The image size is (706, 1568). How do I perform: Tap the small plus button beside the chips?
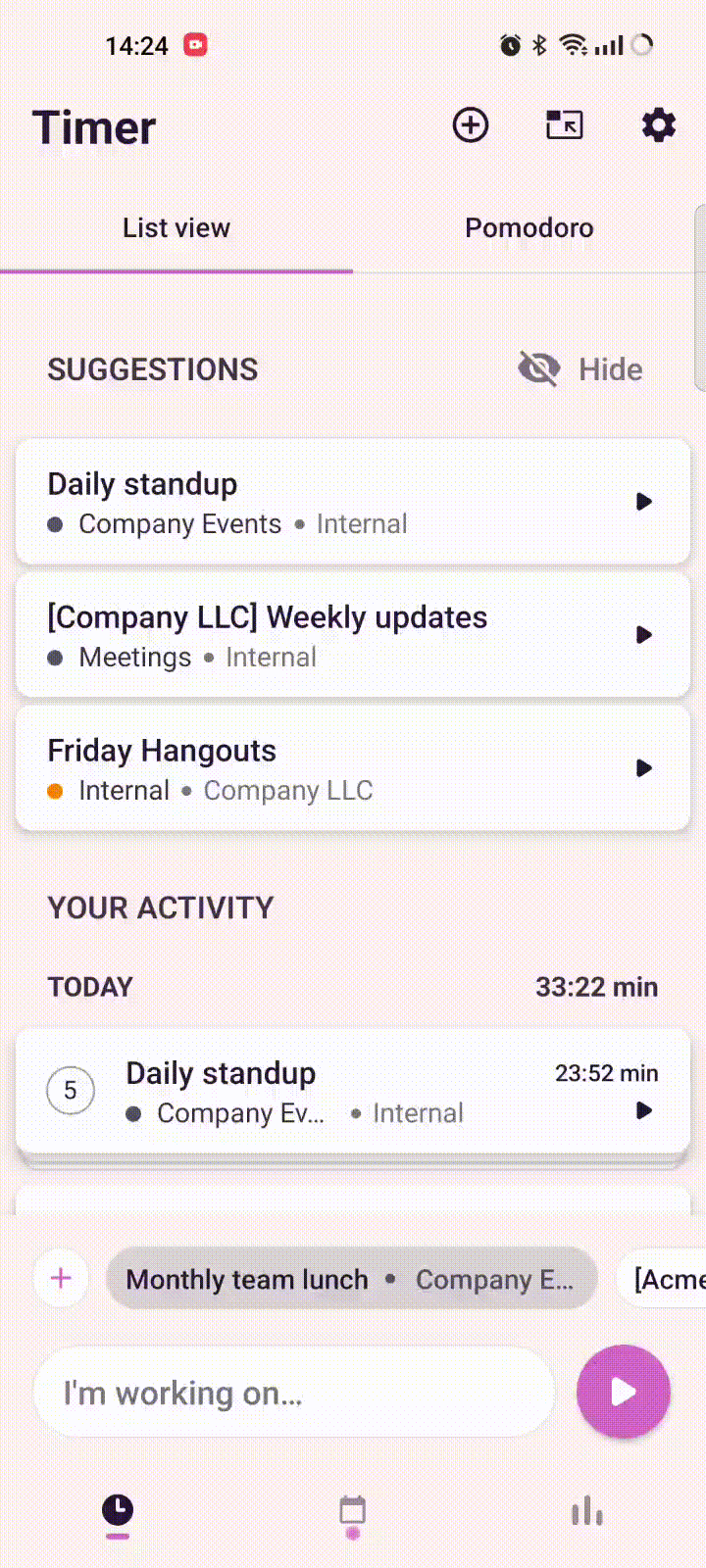point(61,1279)
